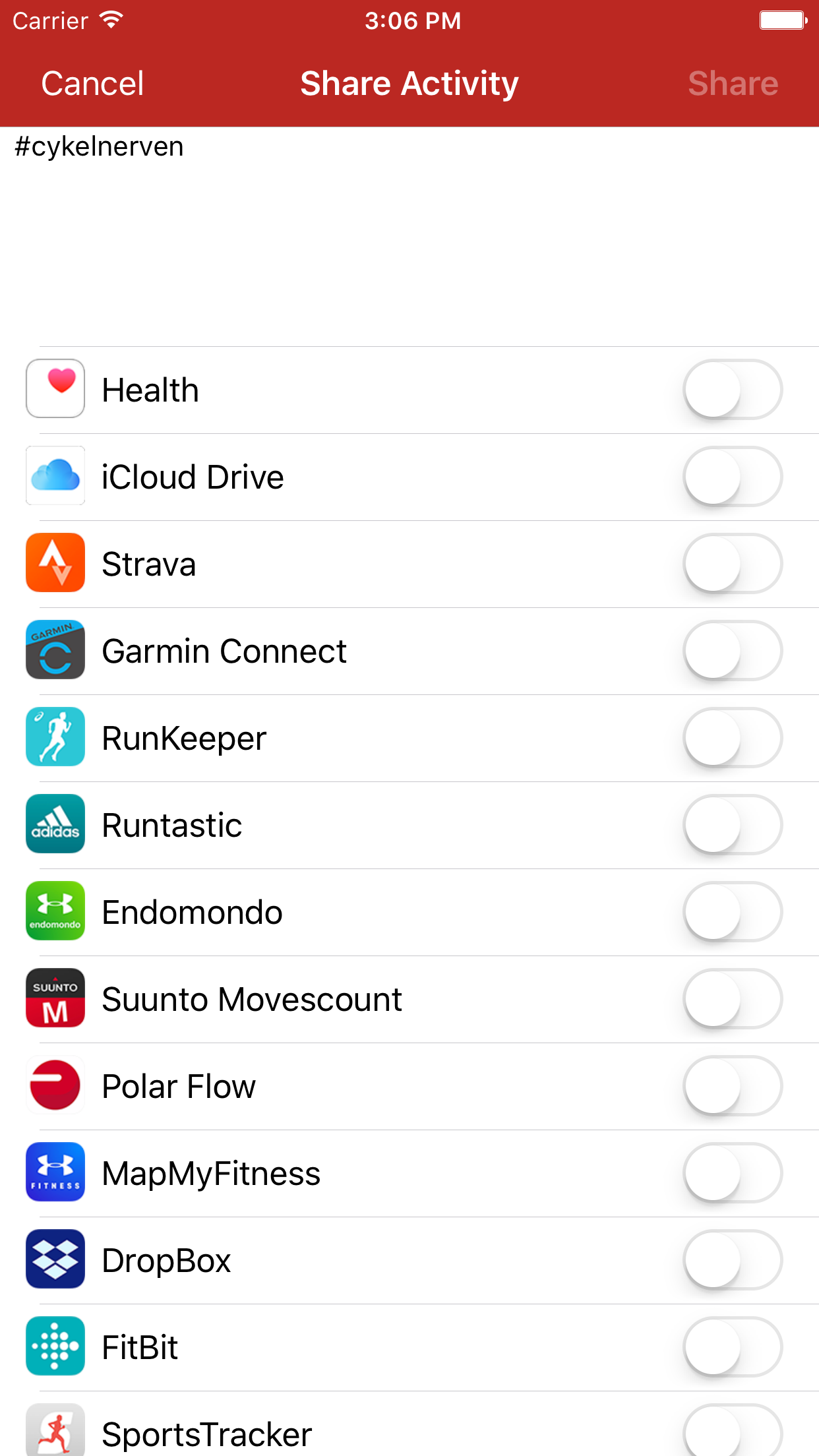The height and width of the screenshot is (1456, 819).
Task: Enable sharing to Health
Action: pos(732,390)
